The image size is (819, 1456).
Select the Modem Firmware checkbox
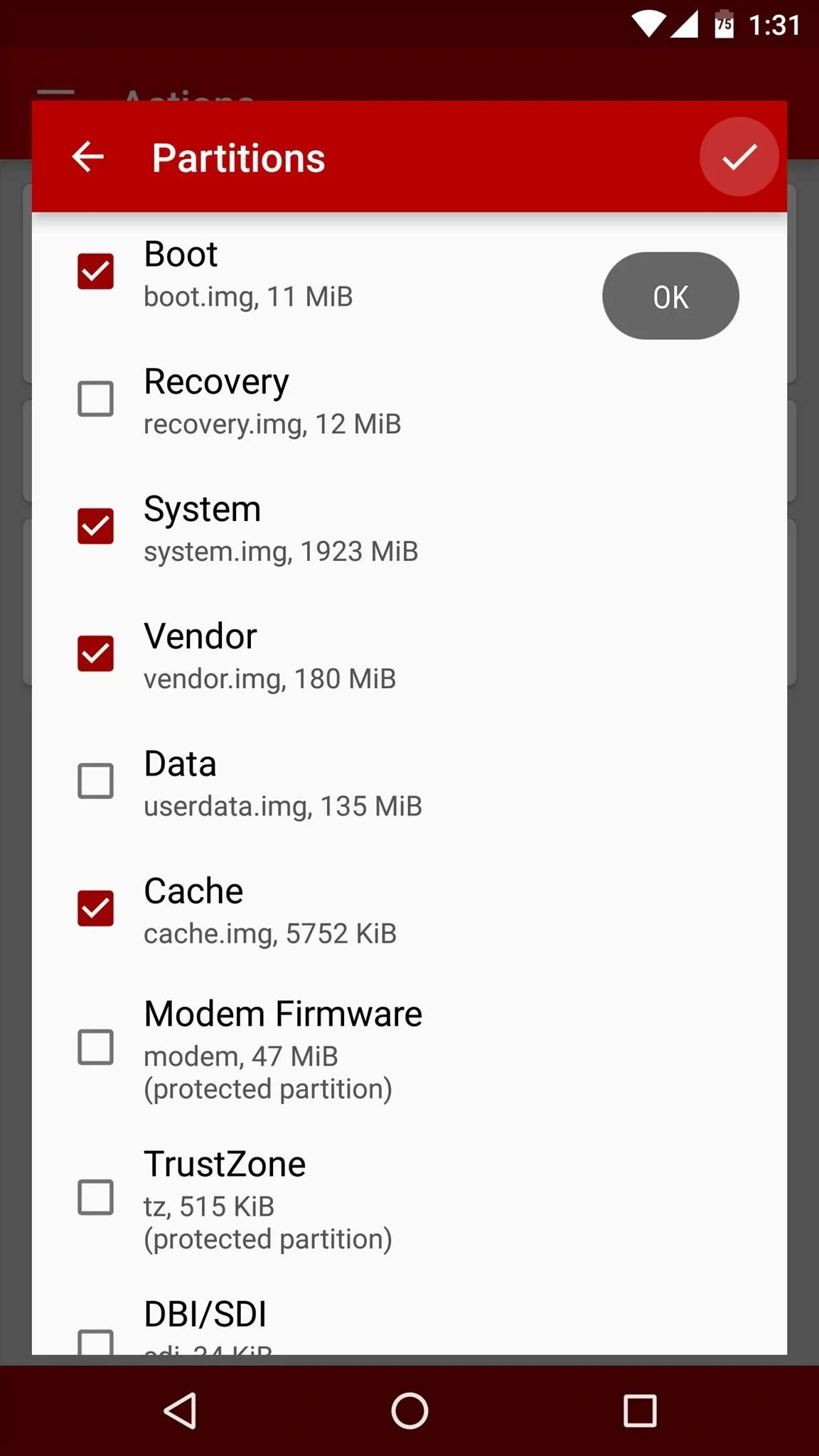[x=95, y=1047]
